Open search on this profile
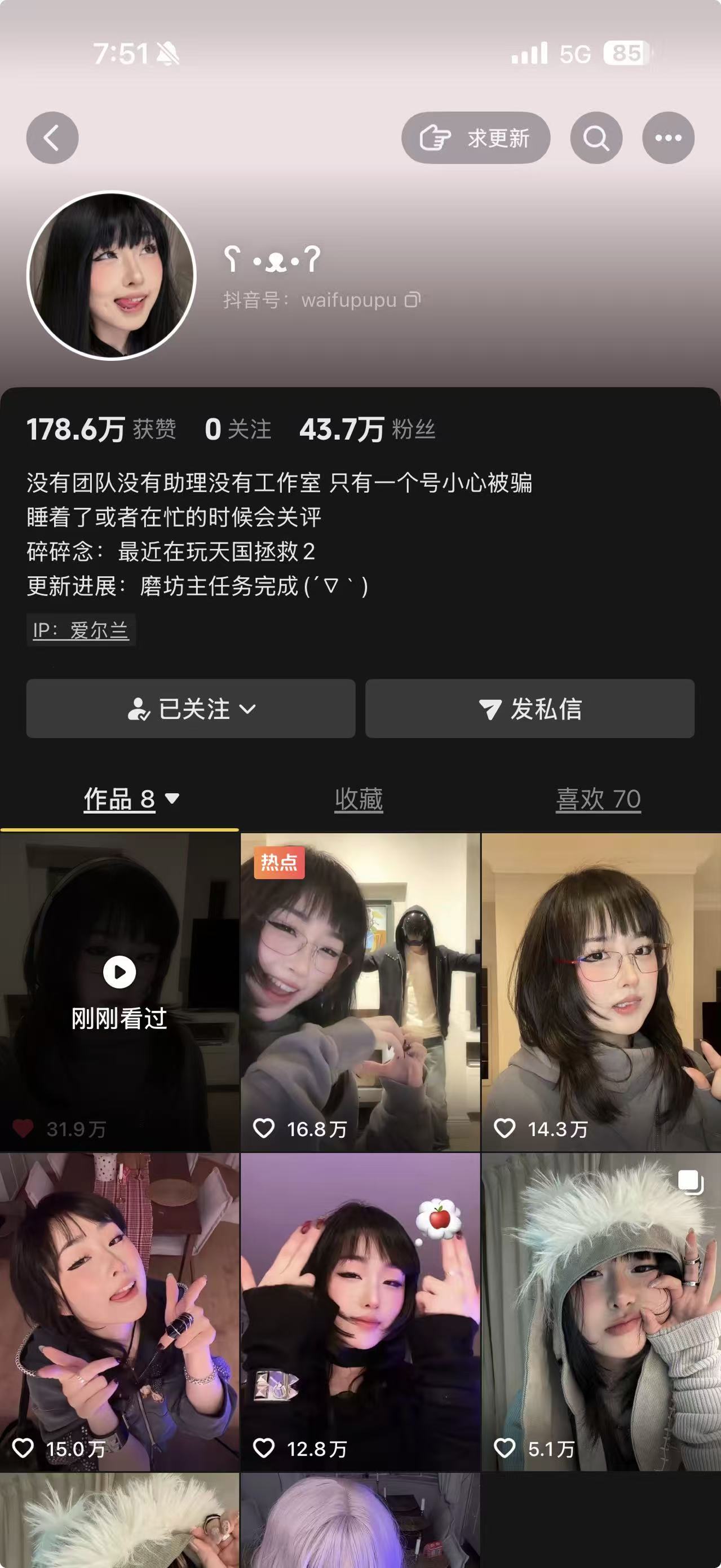The width and height of the screenshot is (721, 1568). (596, 138)
